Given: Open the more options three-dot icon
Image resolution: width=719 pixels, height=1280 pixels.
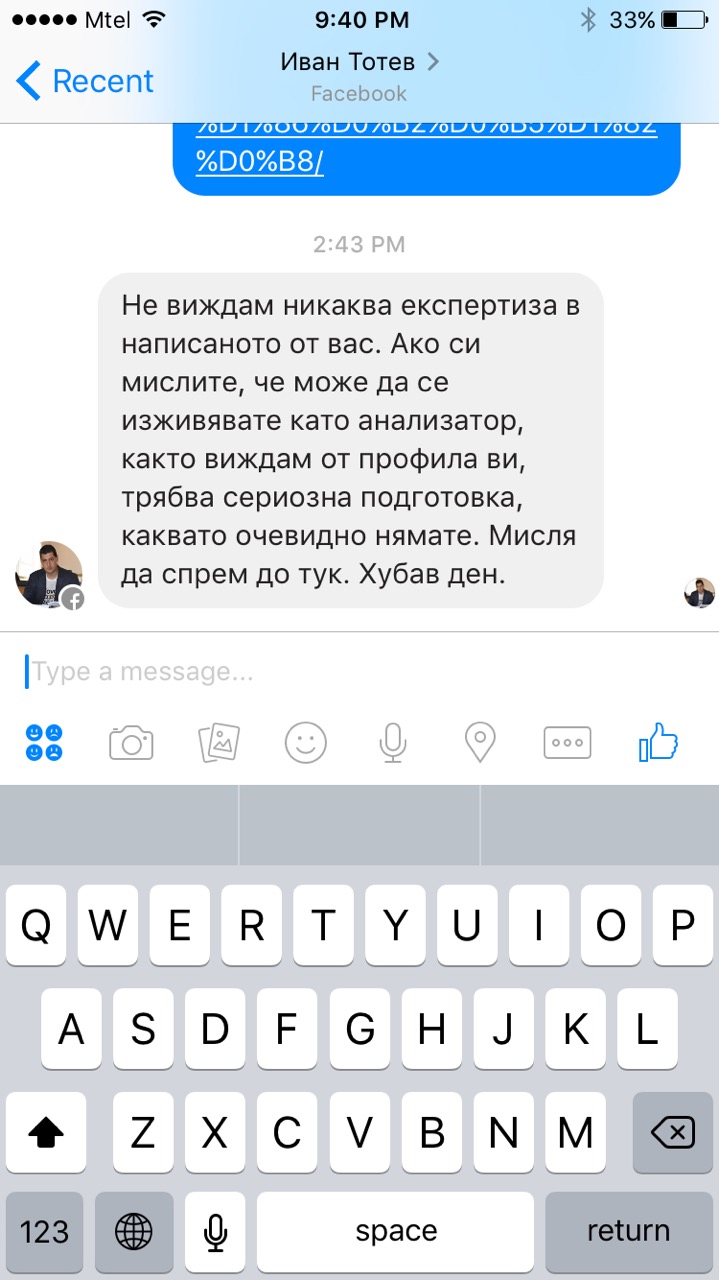Looking at the screenshot, I should 567,743.
